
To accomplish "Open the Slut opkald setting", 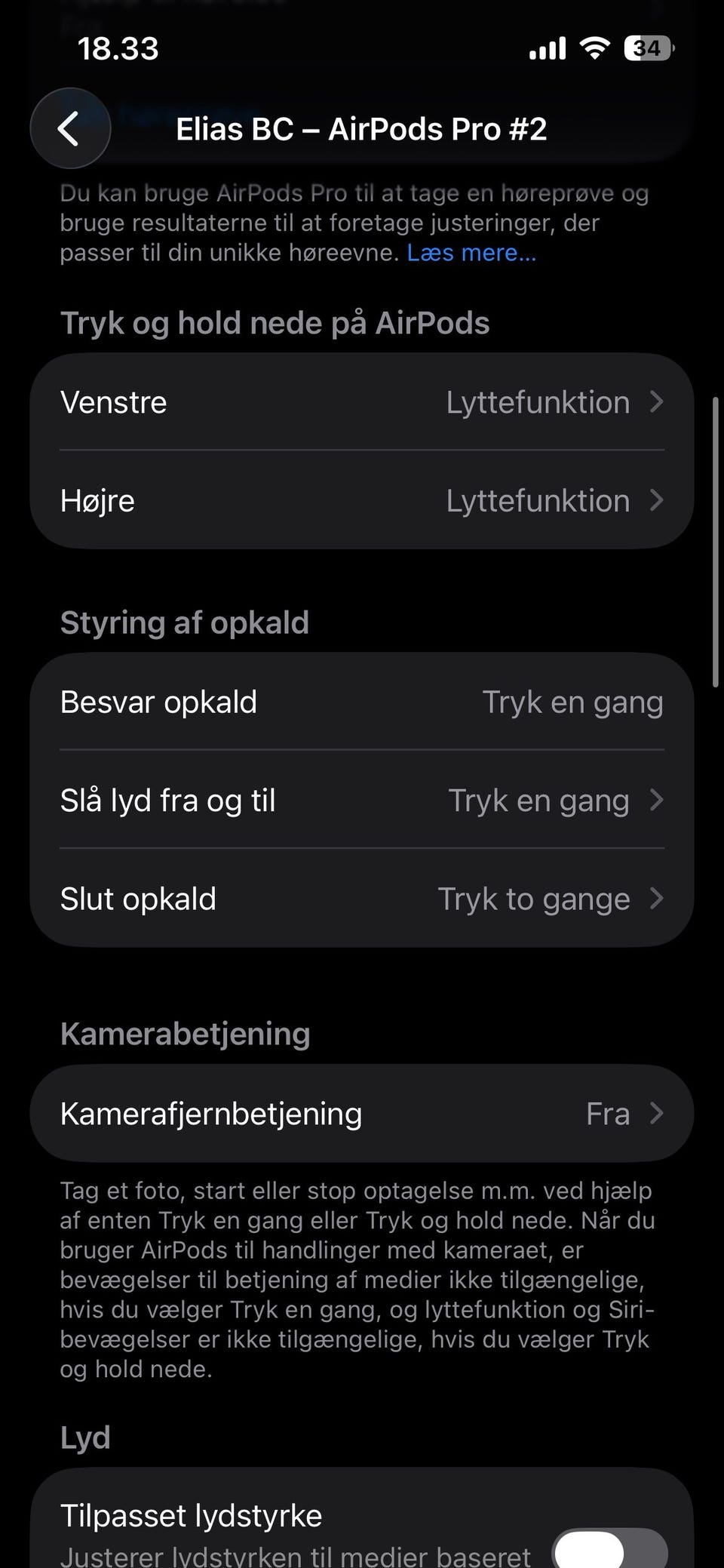I will click(x=362, y=899).
